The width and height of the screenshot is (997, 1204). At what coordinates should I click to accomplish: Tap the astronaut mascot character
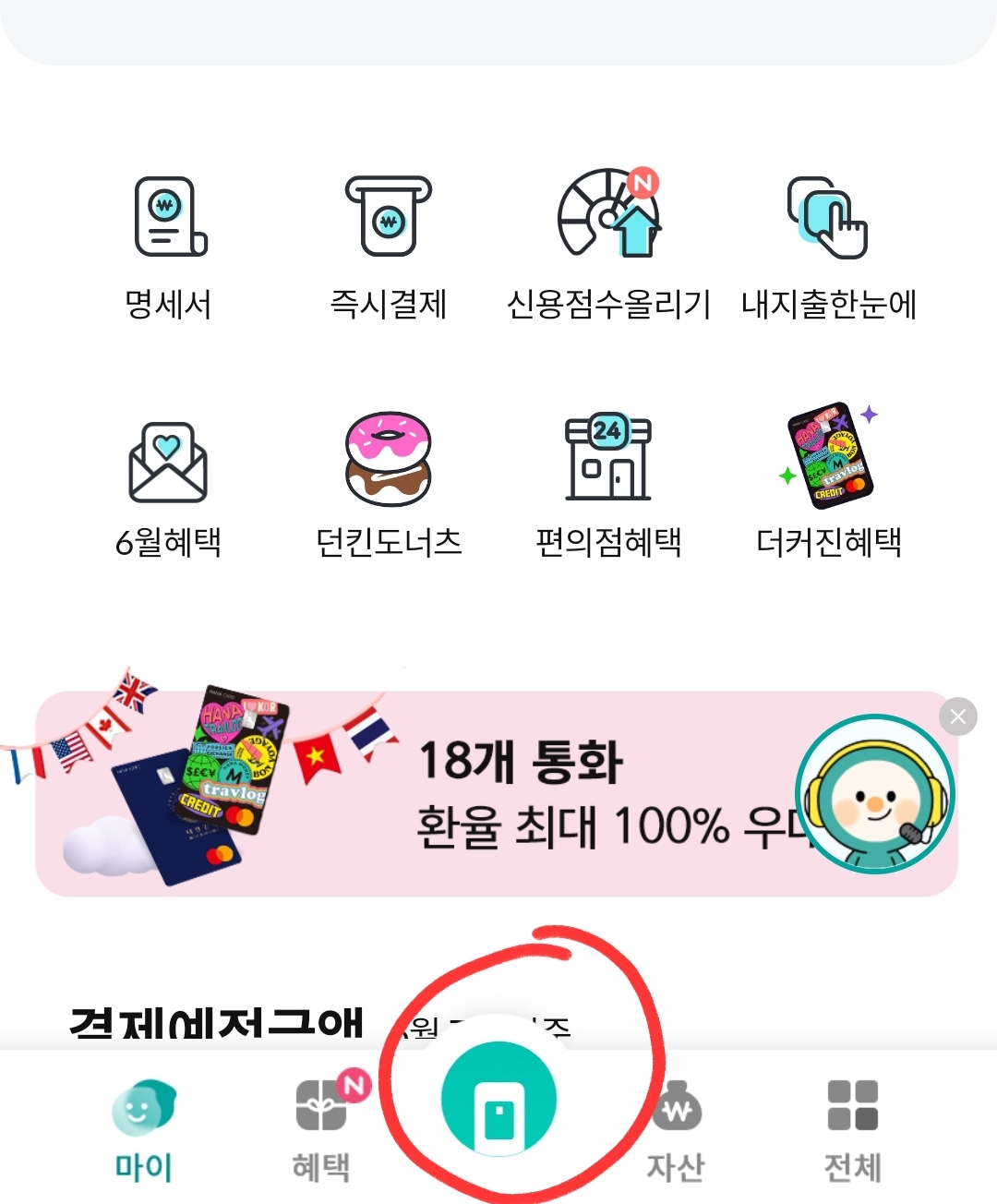873,794
